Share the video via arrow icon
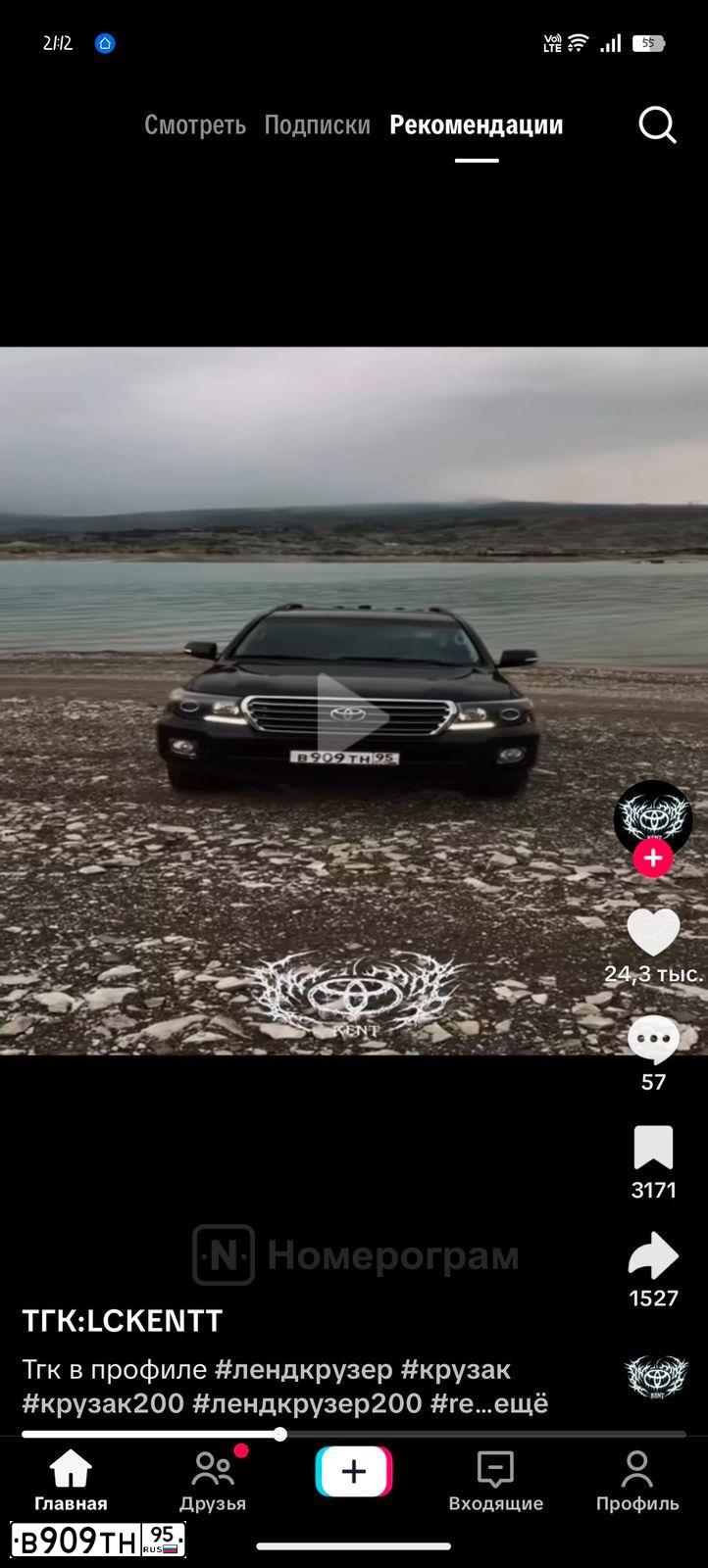Screen dimensions: 708x1568 click(x=653, y=1256)
